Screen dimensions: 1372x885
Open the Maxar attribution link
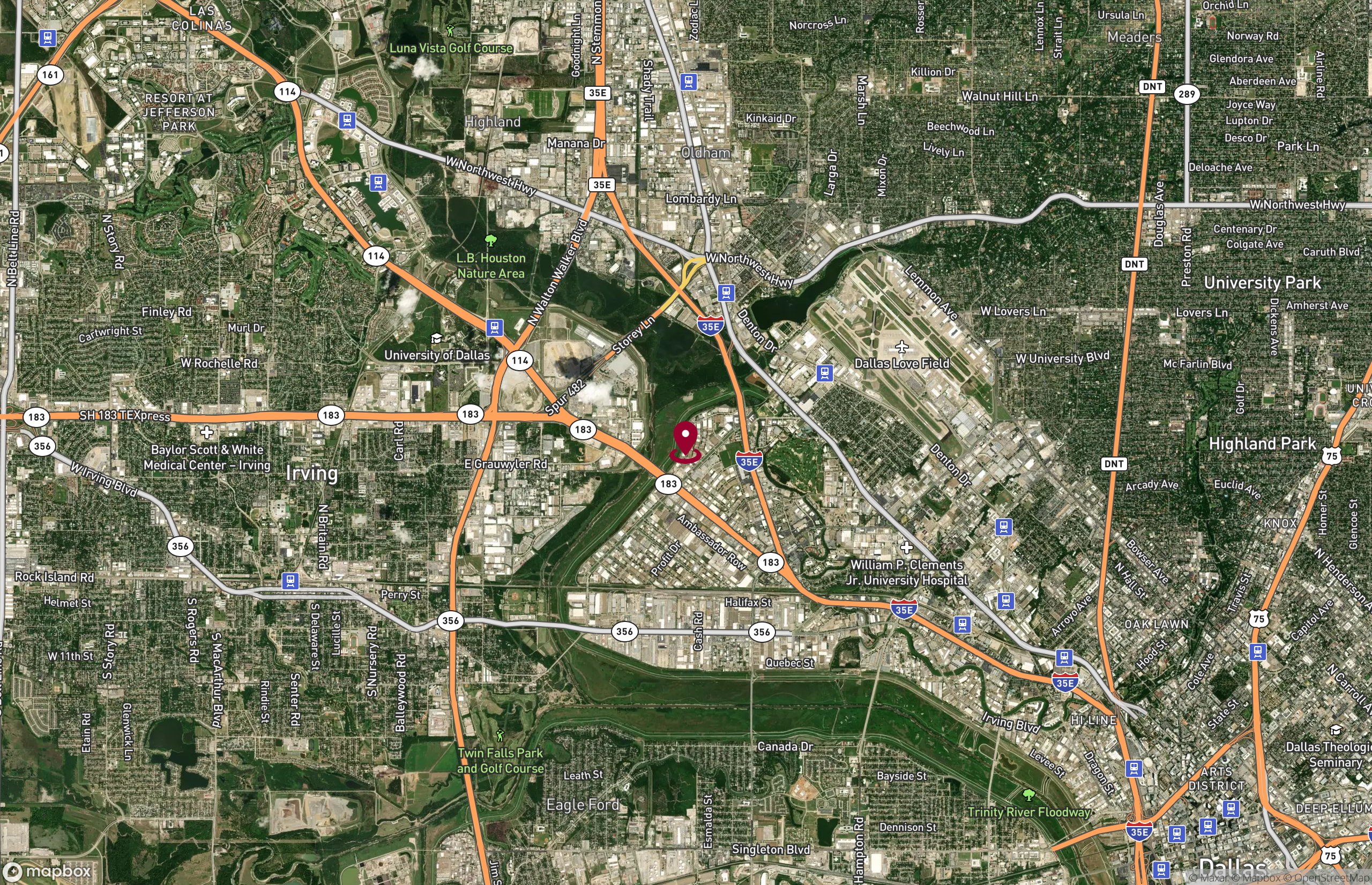click(1208, 879)
